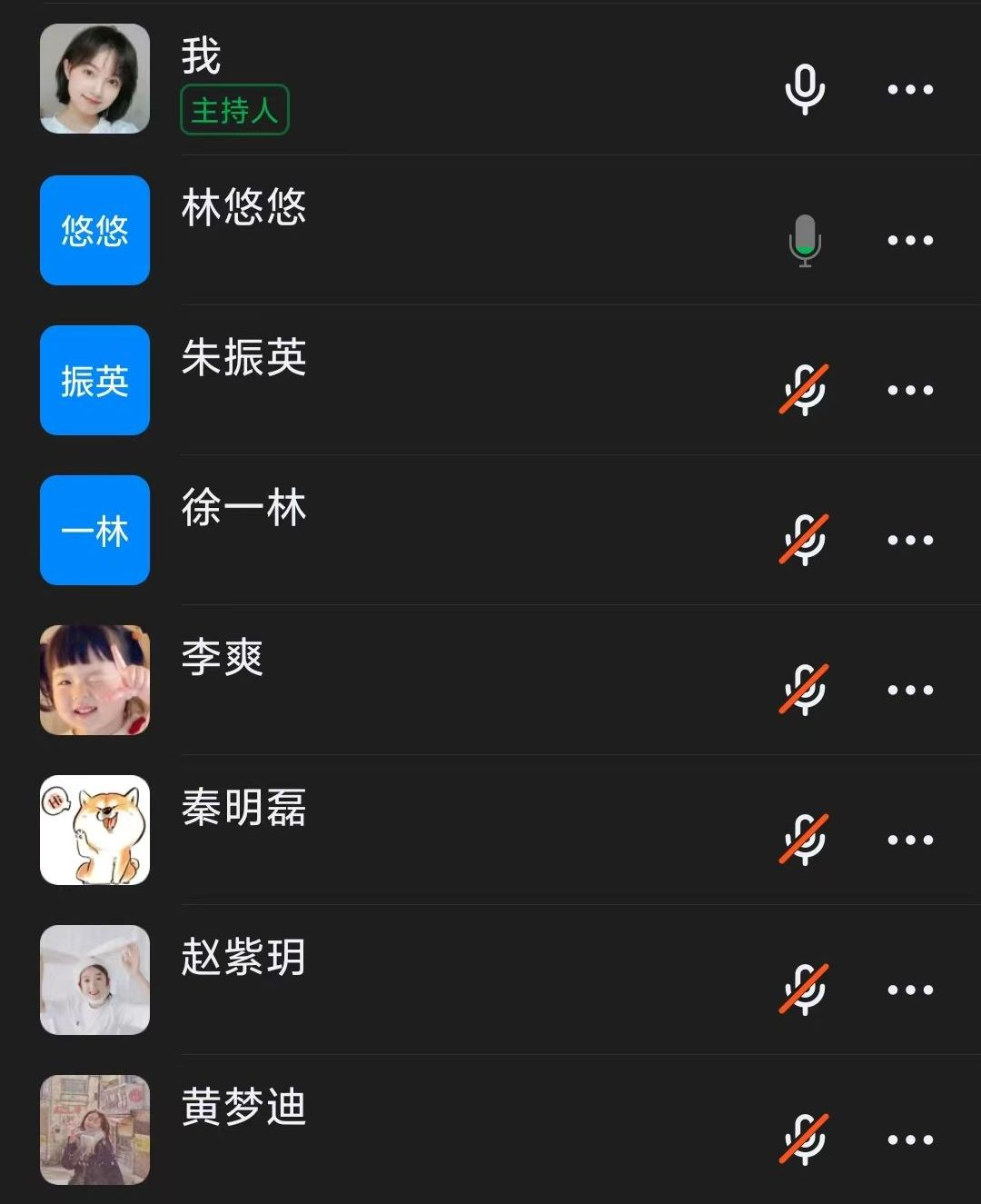Open more options for 我

[910, 89]
